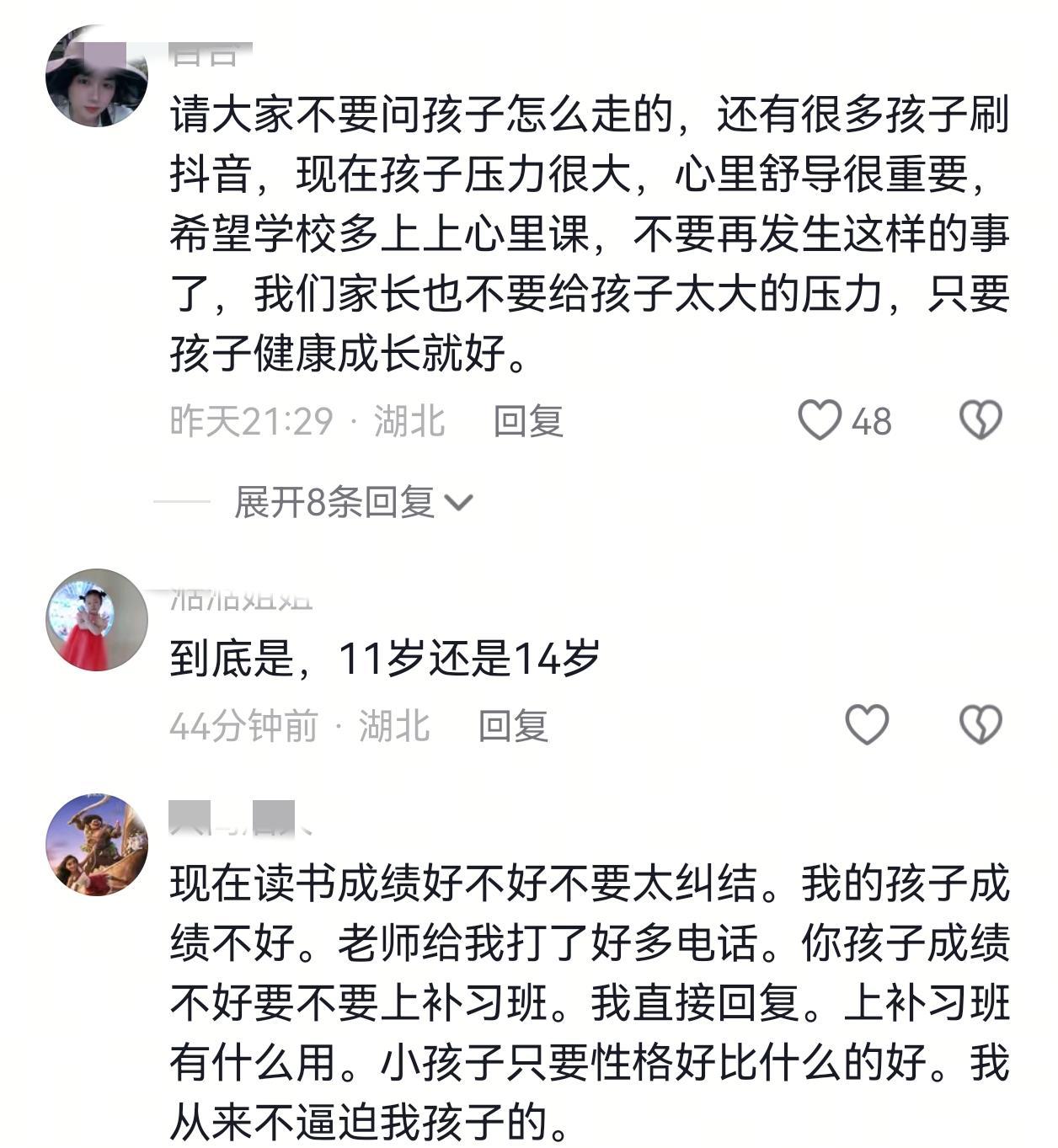Open profile avatar of the woman in hat
This screenshot has height=1148, width=1058.
[x=96, y=77]
